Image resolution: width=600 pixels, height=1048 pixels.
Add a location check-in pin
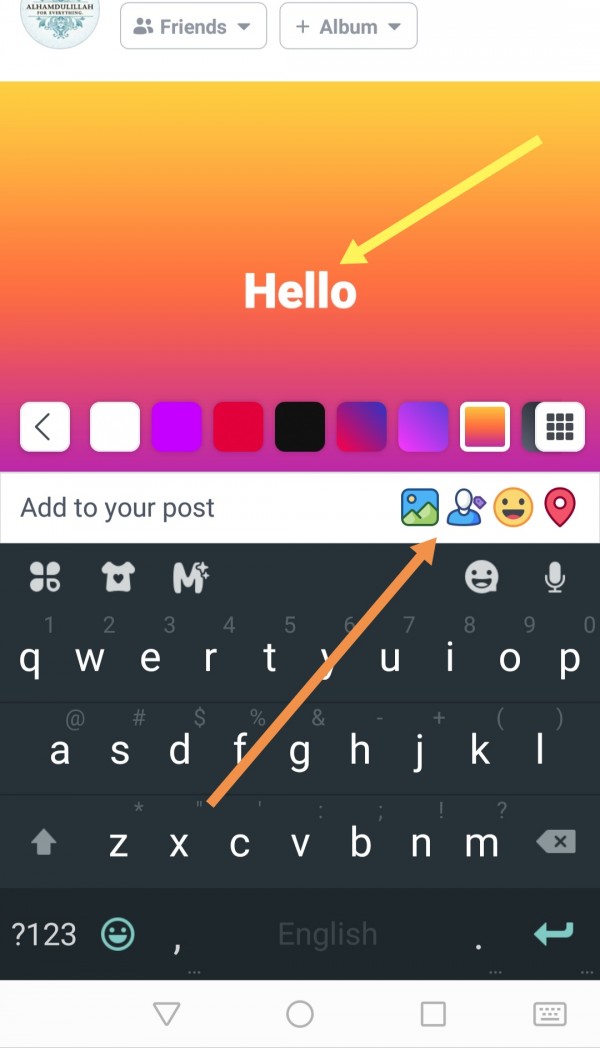561,508
